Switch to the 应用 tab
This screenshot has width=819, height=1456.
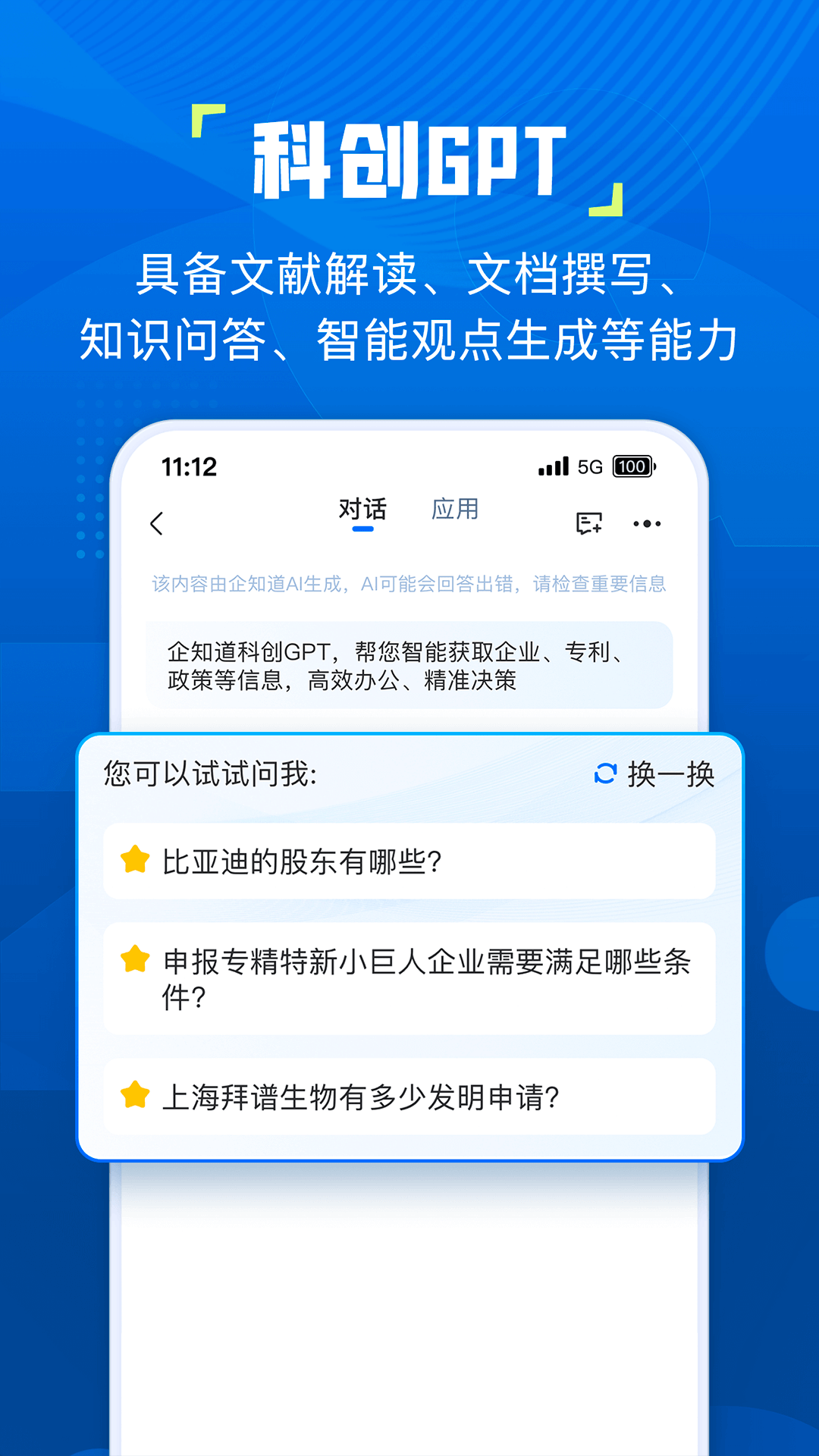456,510
